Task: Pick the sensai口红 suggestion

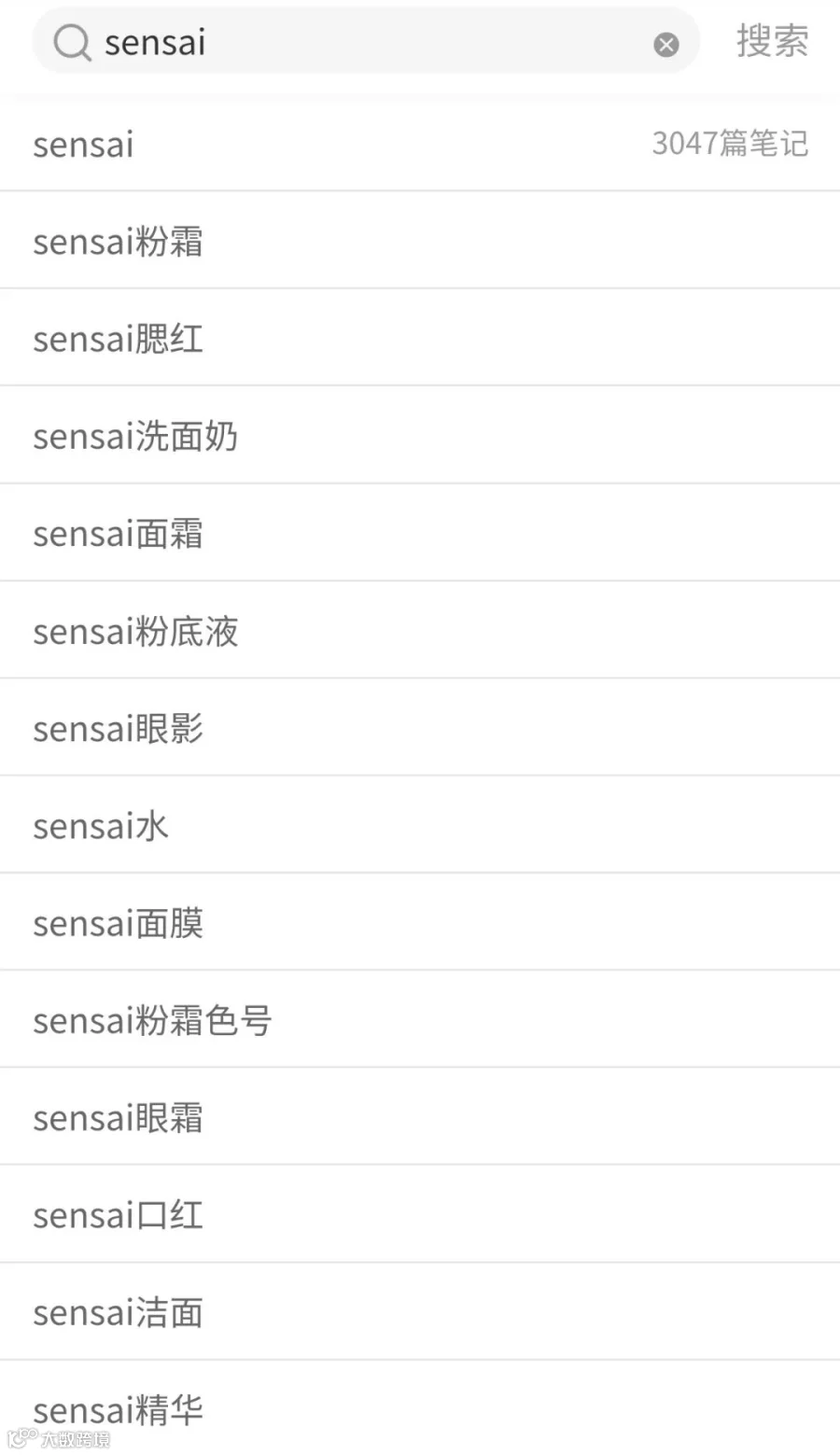Action: pyautogui.click(x=420, y=1215)
